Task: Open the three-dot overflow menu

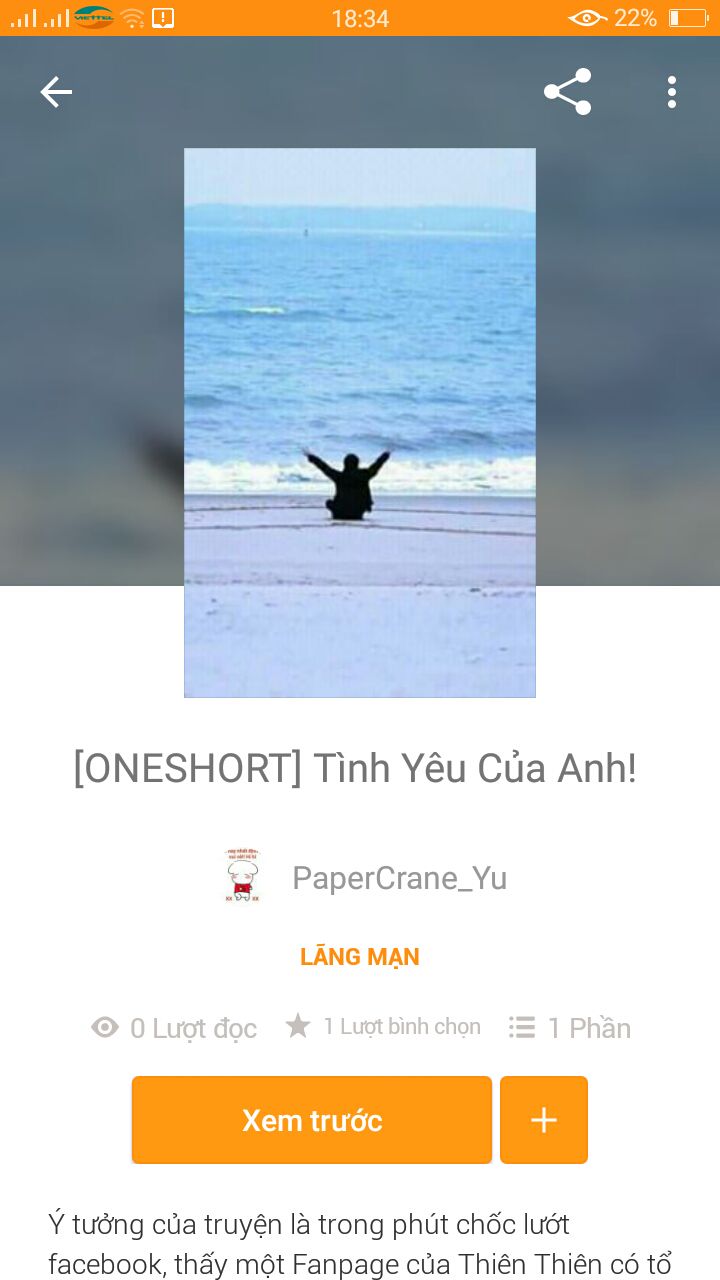Action: 672,92
